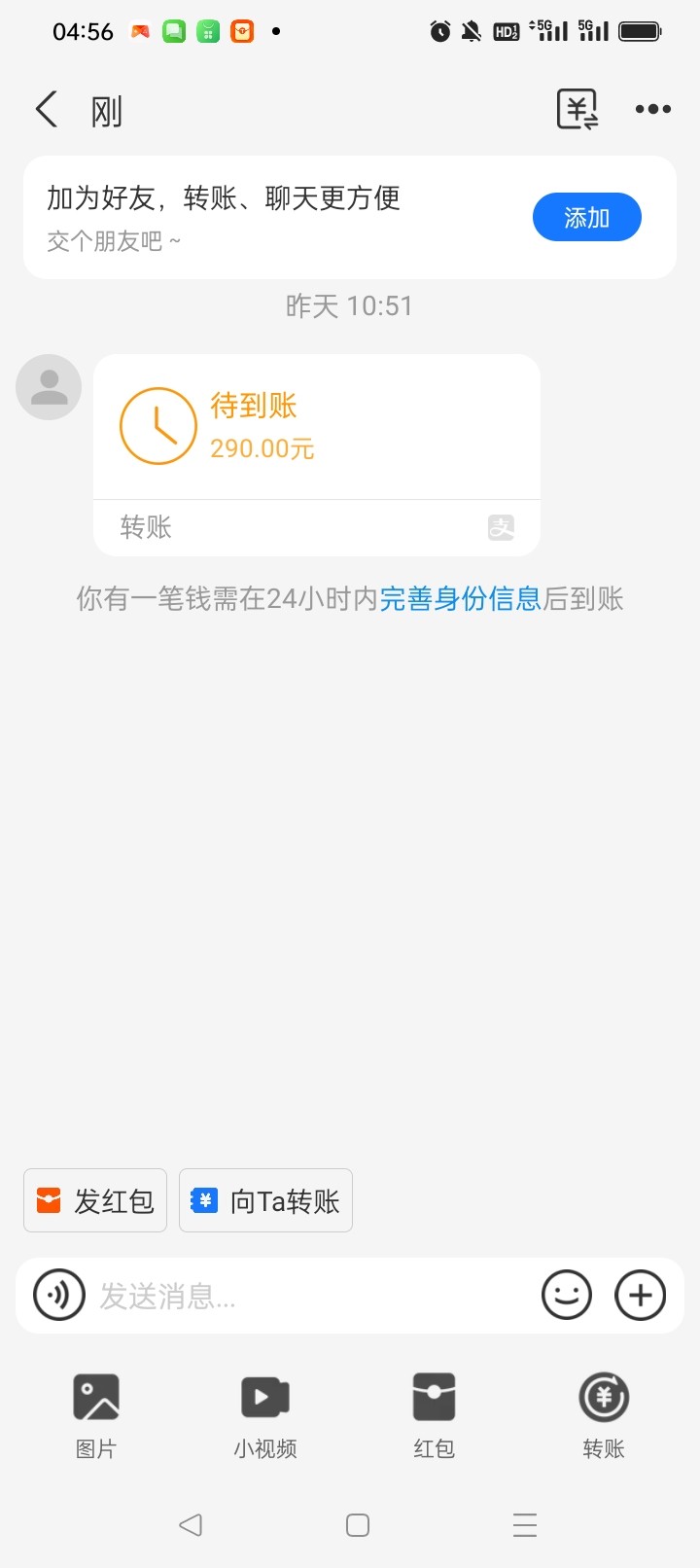
Task: Go to the system home screen
Action: pyautogui.click(x=358, y=1524)
